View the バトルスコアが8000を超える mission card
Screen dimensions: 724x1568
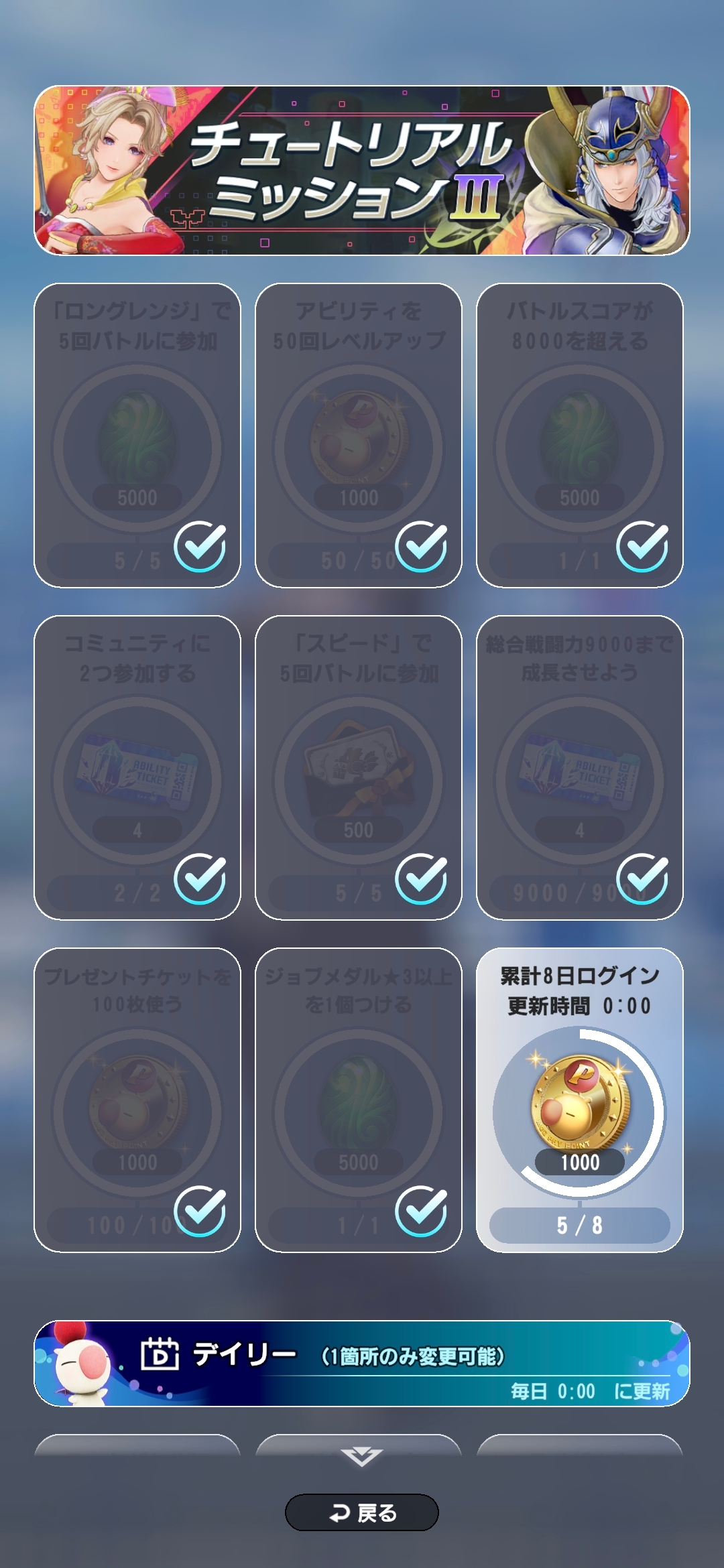[x=579, y=435]
